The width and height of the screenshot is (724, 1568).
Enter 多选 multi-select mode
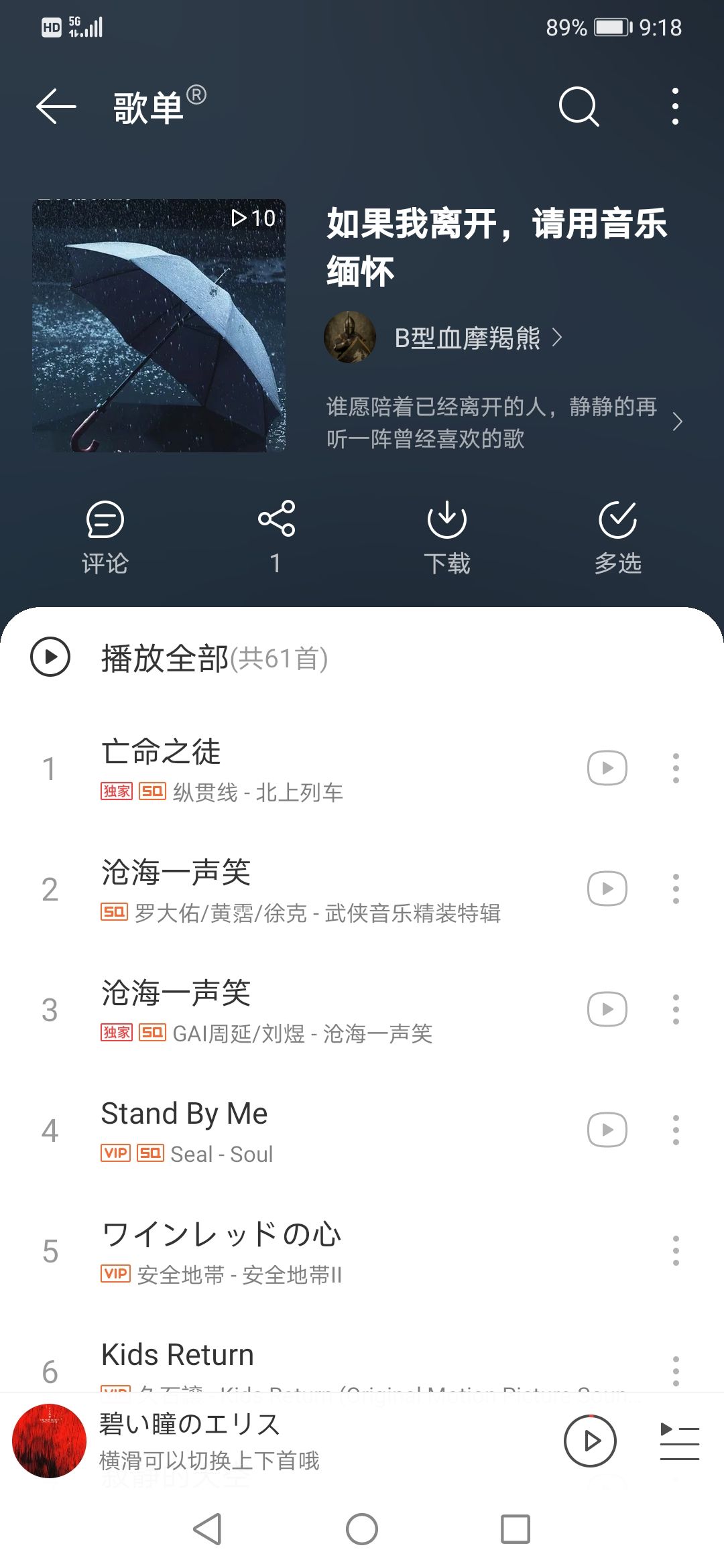coord(618,536)
